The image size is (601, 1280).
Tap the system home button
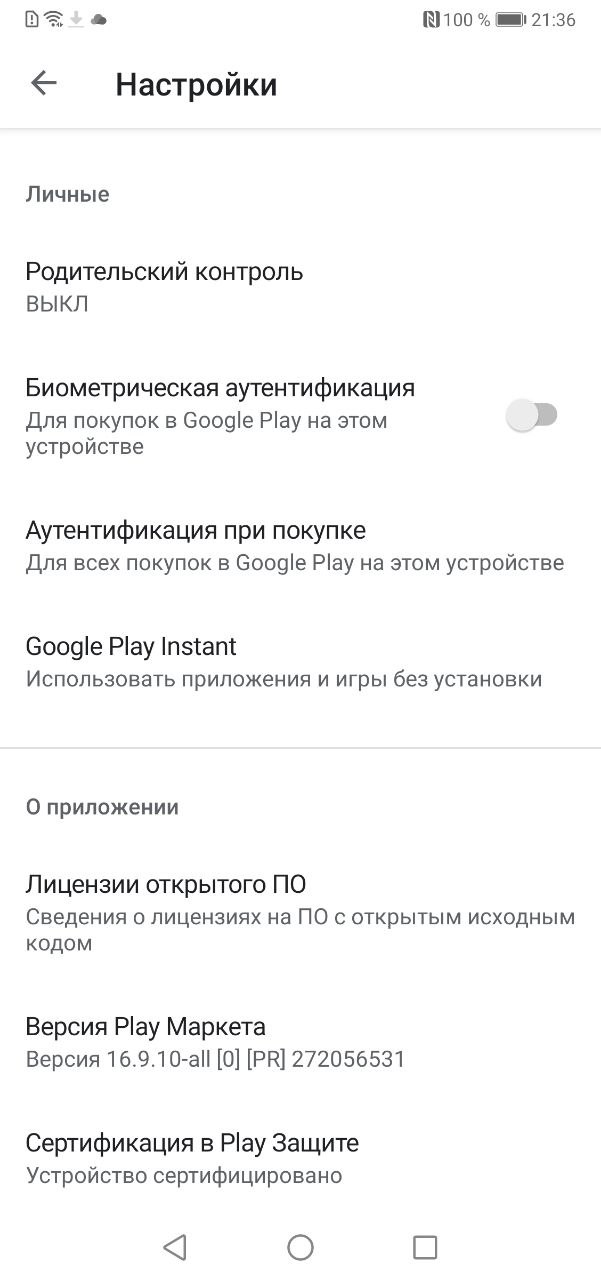300,1247
